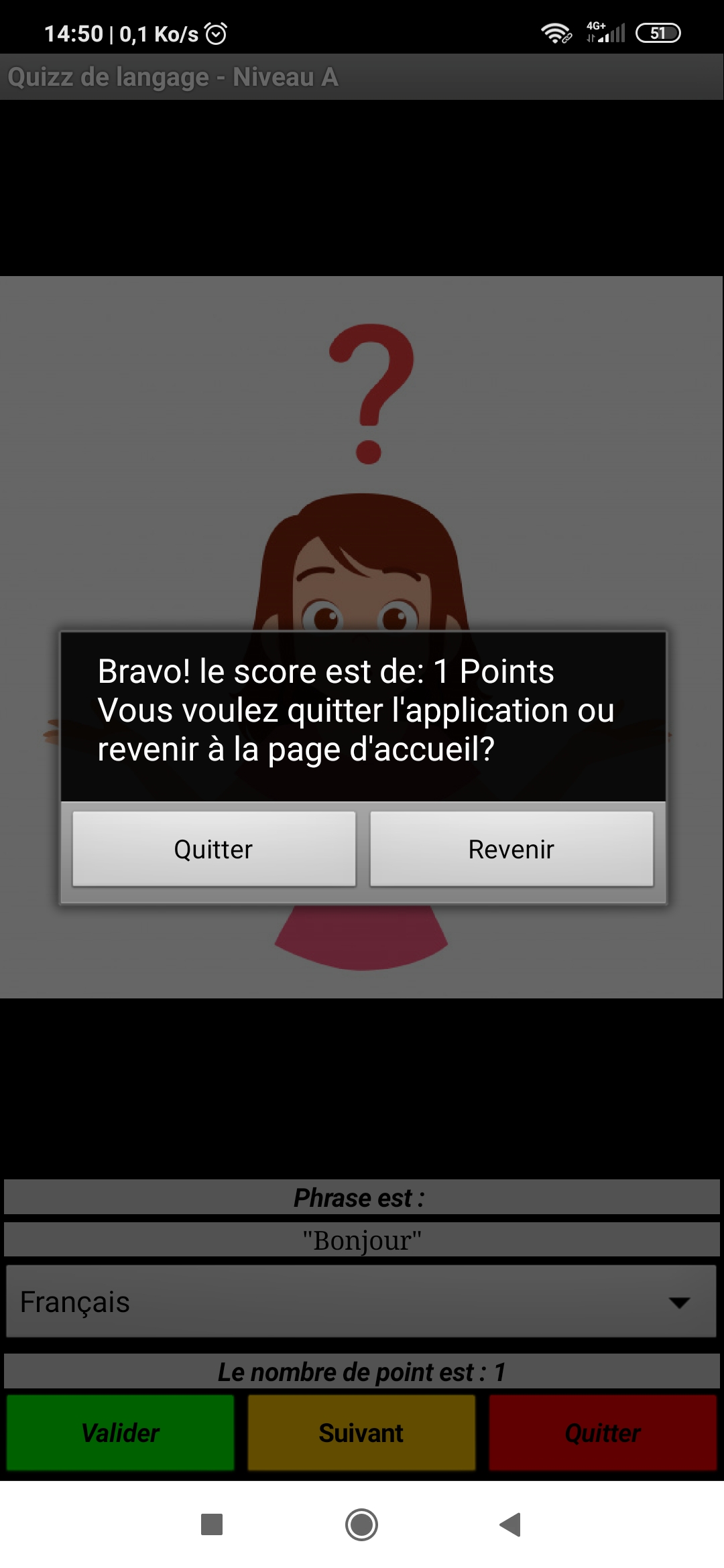Tap the green Valider button
724x1568 pixels.
coord(121,1433)
